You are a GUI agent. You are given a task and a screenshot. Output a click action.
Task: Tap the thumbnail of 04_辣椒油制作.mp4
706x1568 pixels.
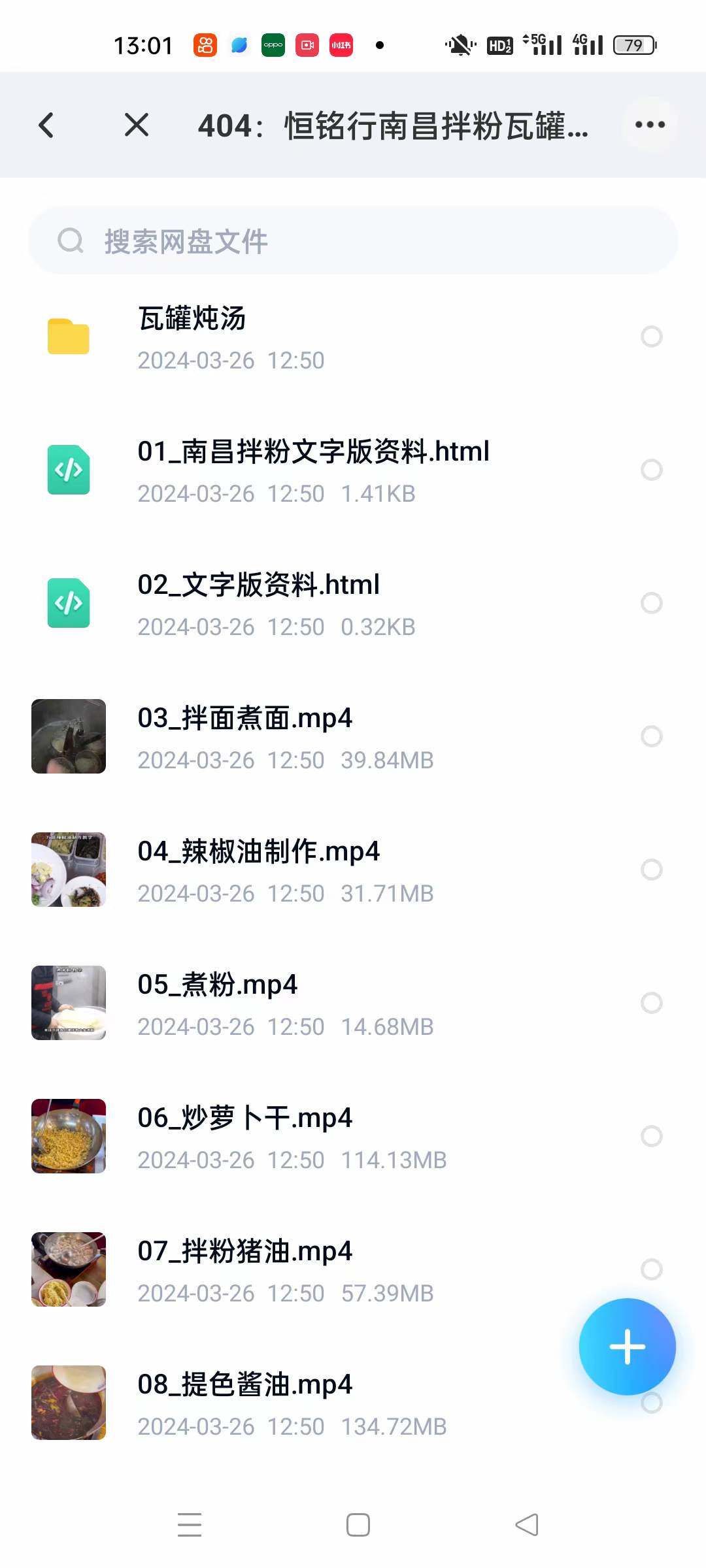69,870
